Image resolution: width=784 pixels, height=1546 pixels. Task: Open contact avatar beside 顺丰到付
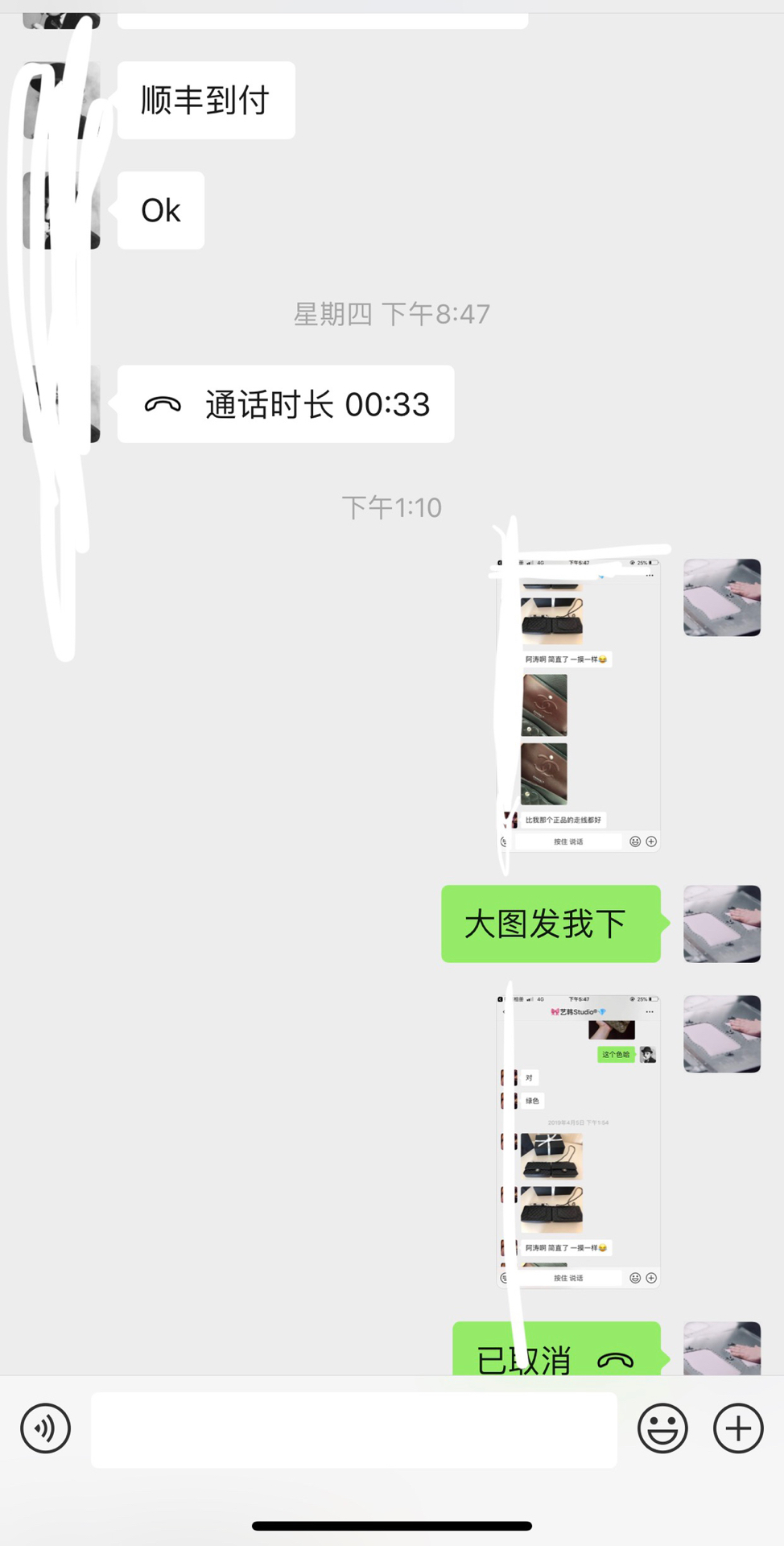point(61,101)
